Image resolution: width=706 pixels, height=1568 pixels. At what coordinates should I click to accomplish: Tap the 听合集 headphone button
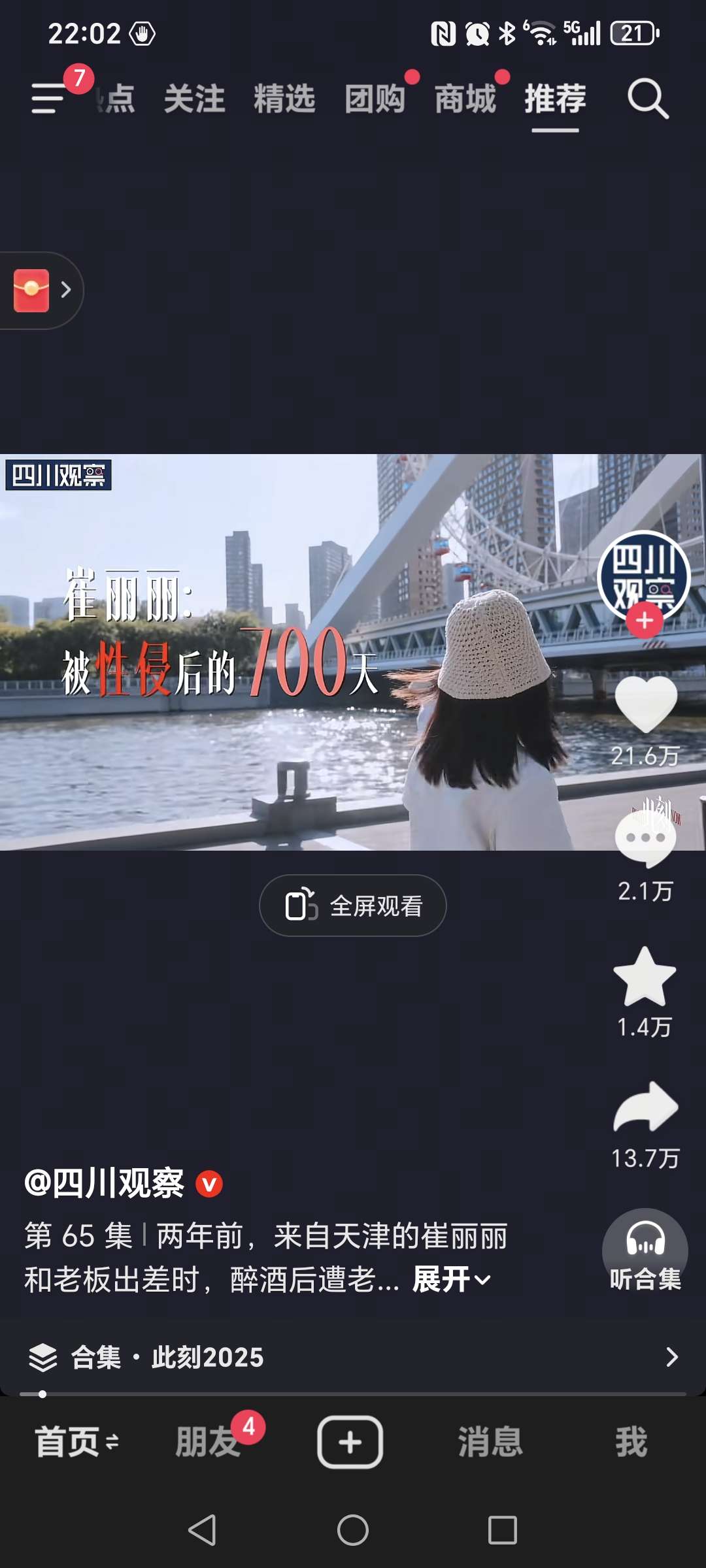coord(645,1251)
